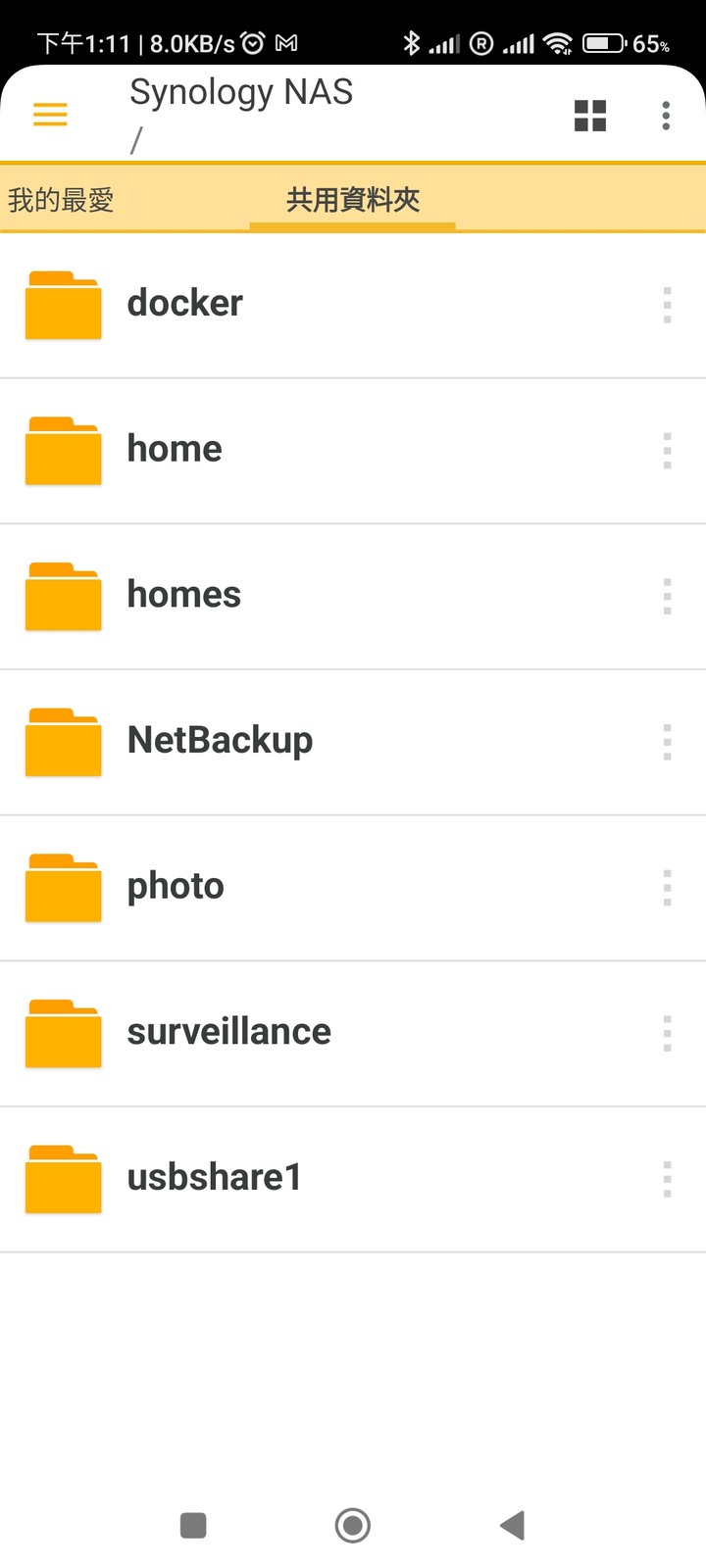
Task: Open the hamburger drawer menu
Action: pos(50,115)
